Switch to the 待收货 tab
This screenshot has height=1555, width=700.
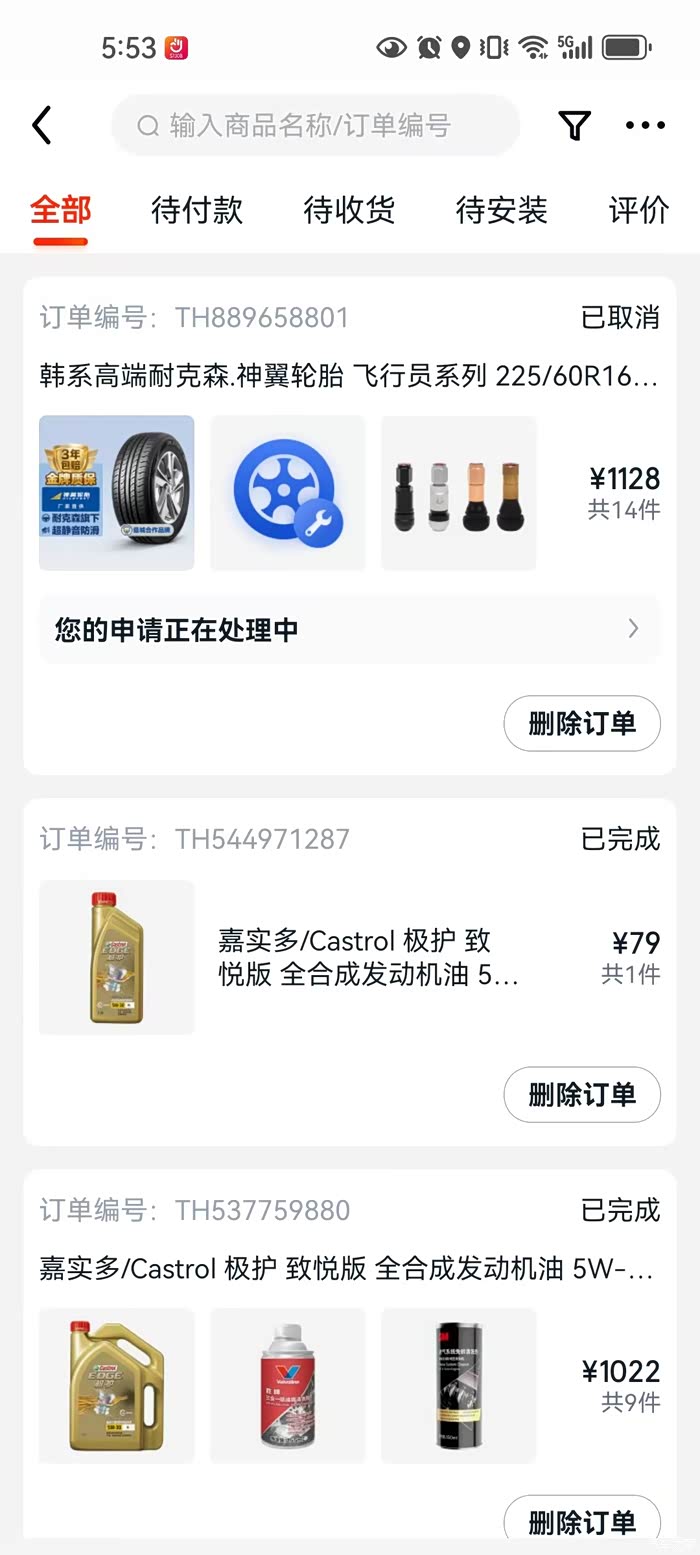click(349, 210)
